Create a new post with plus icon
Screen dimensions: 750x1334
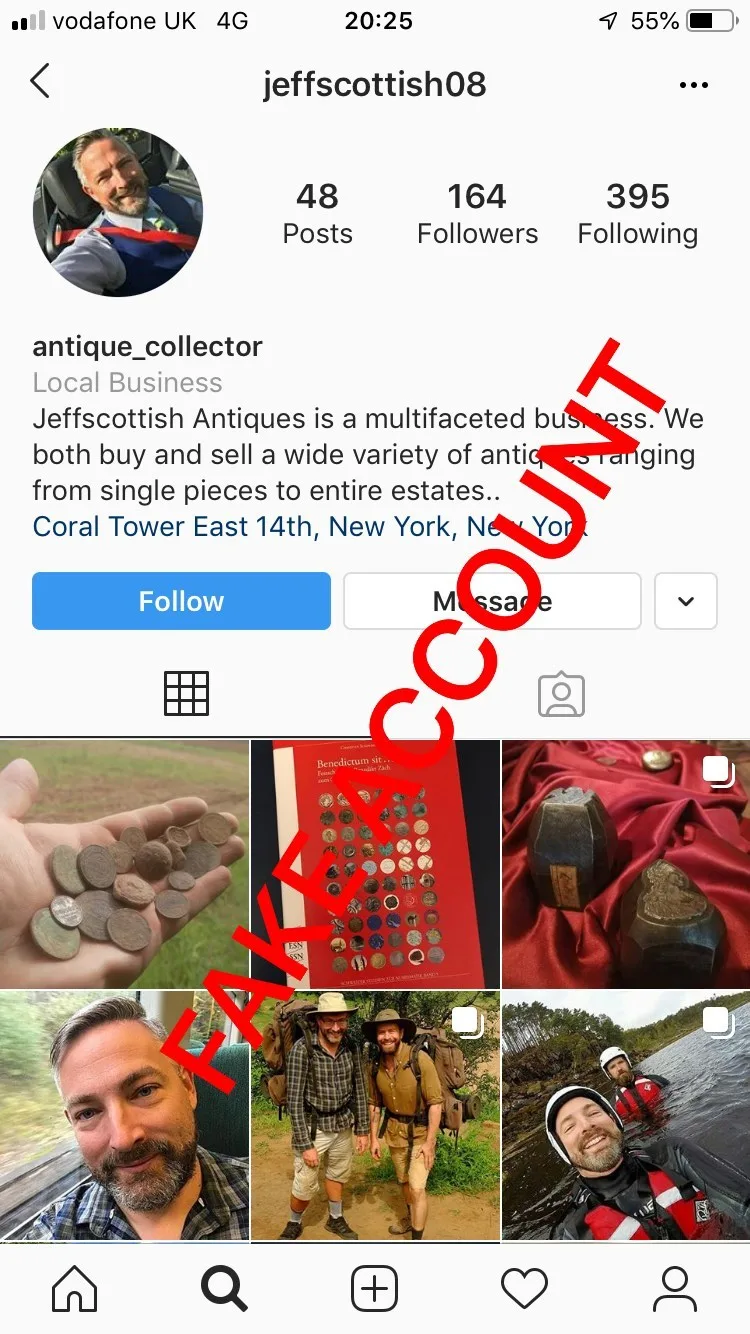[375, 1289]
